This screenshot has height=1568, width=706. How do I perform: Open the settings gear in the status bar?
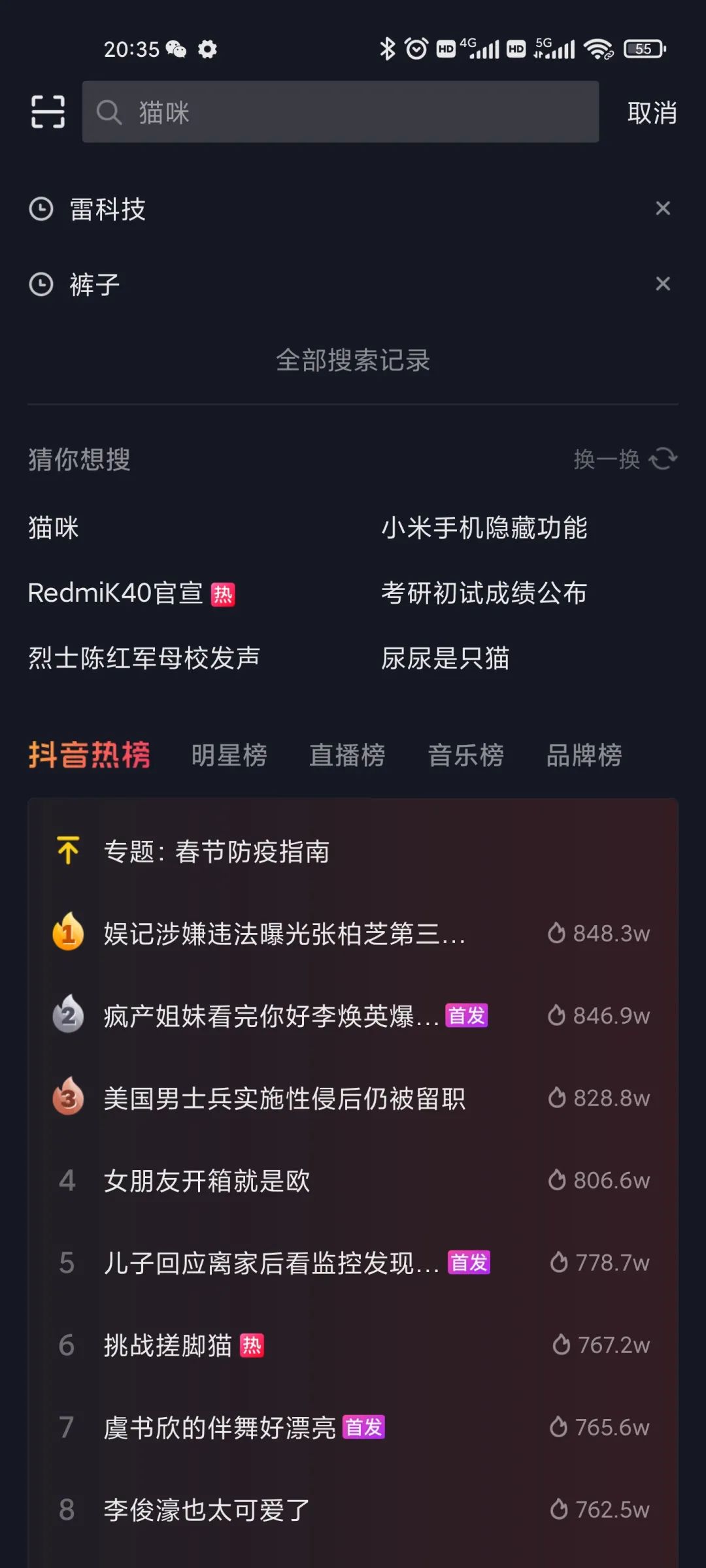pos(207,49)
